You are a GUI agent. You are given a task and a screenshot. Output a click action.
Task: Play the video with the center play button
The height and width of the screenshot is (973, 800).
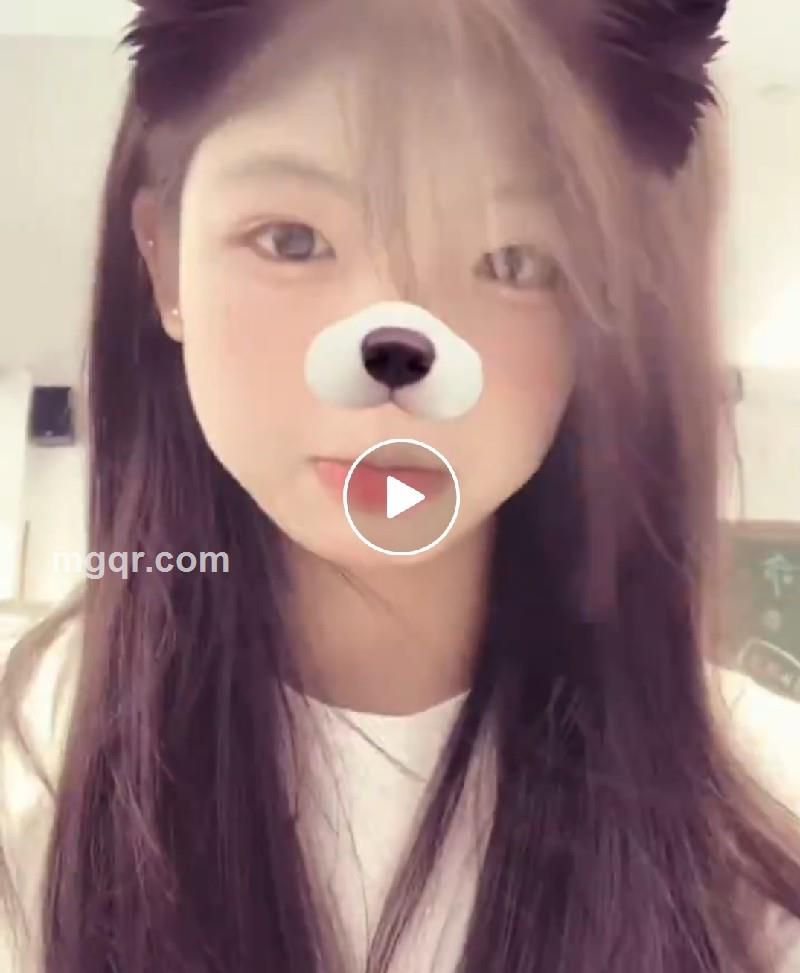[x=401, y=497]
